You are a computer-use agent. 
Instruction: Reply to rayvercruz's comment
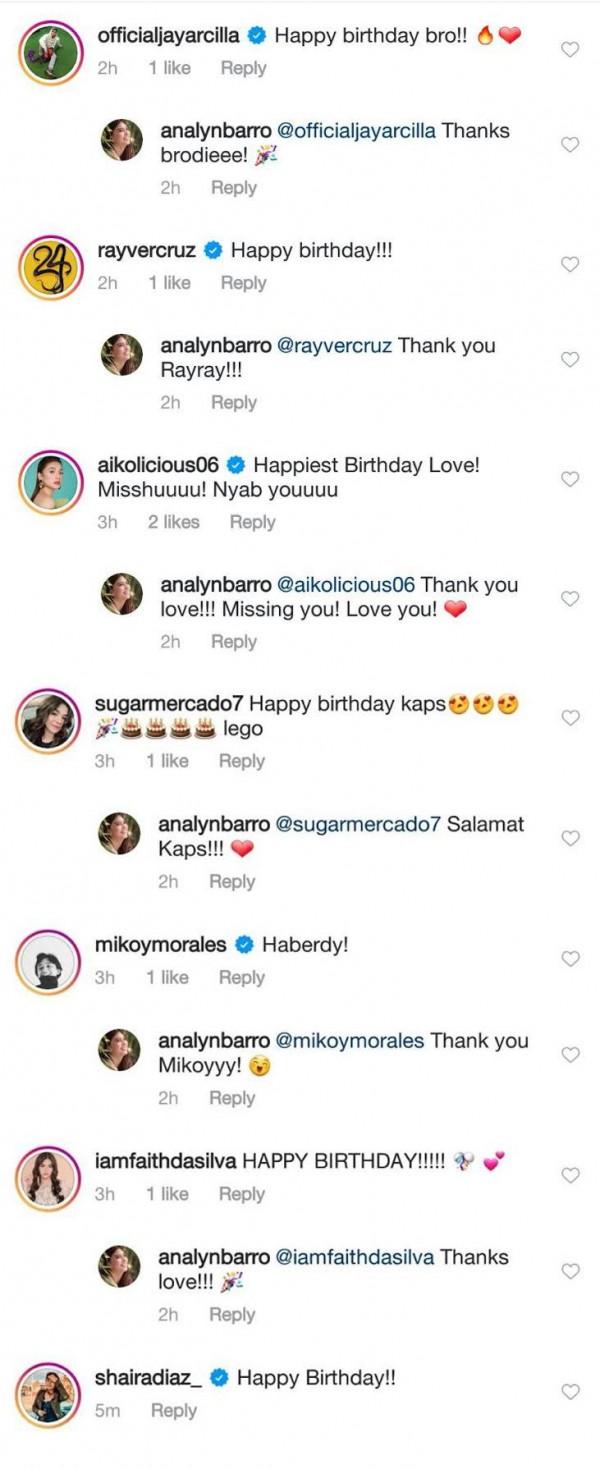click(x=243, y=283)
